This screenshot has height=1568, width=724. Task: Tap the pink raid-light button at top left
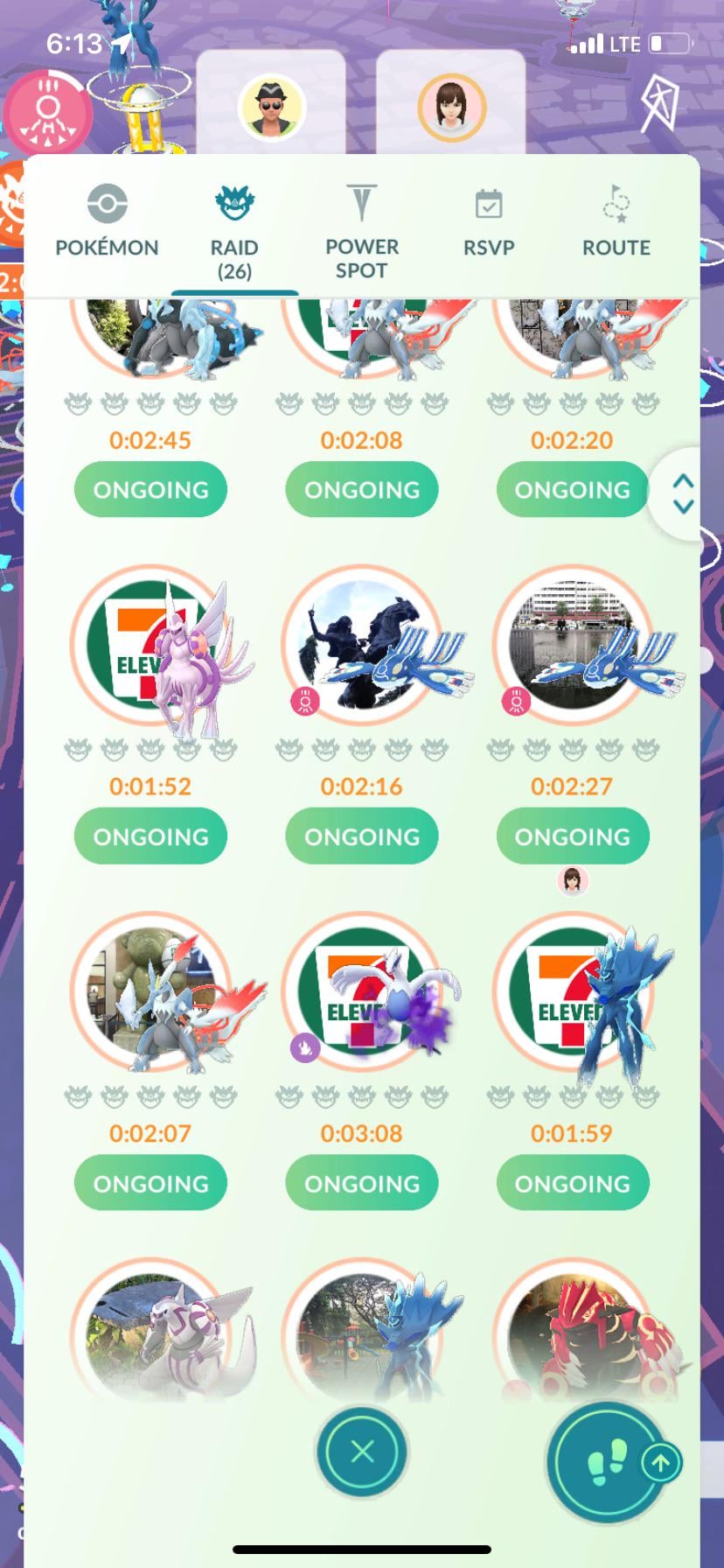coord(47,114)
